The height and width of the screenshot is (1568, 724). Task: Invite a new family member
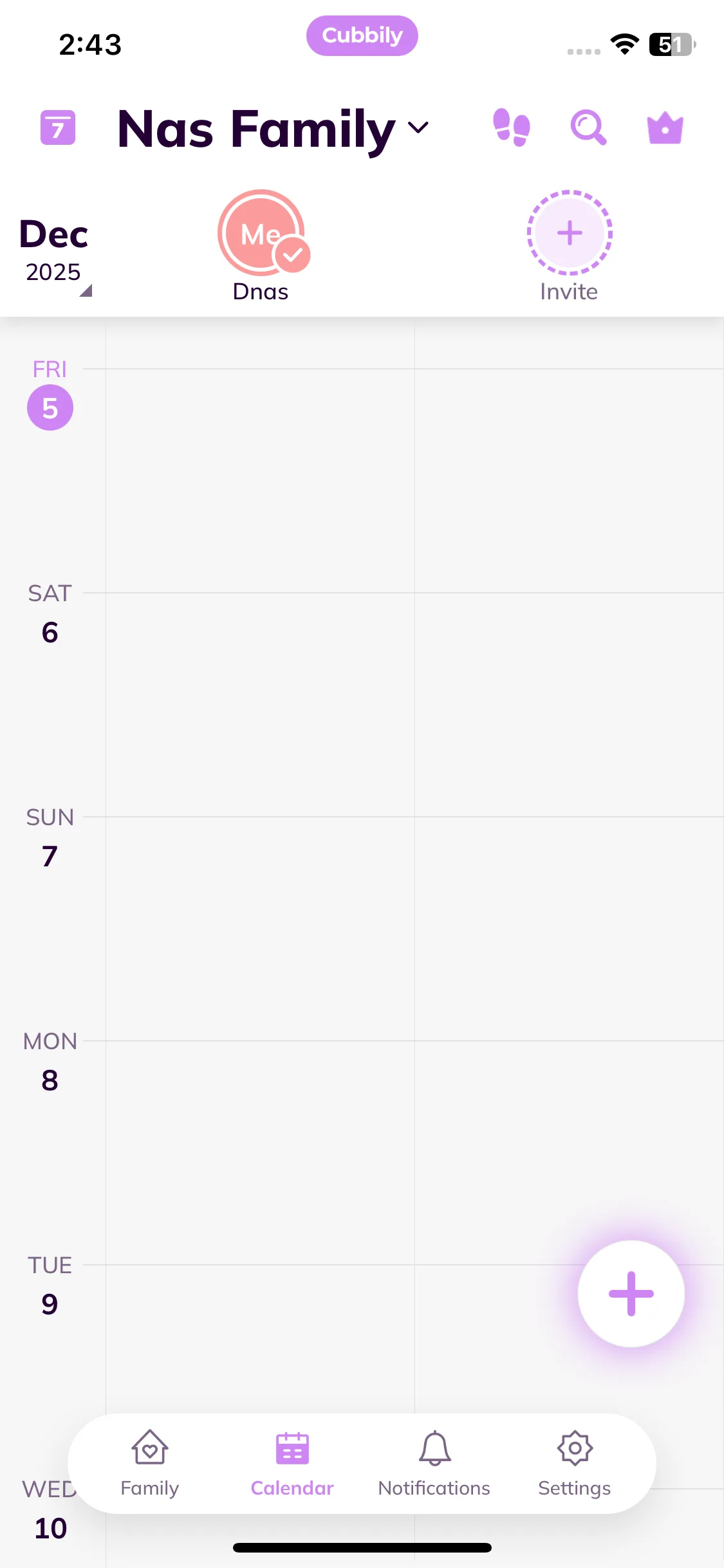pyautogui.click(x=569, y=233)
